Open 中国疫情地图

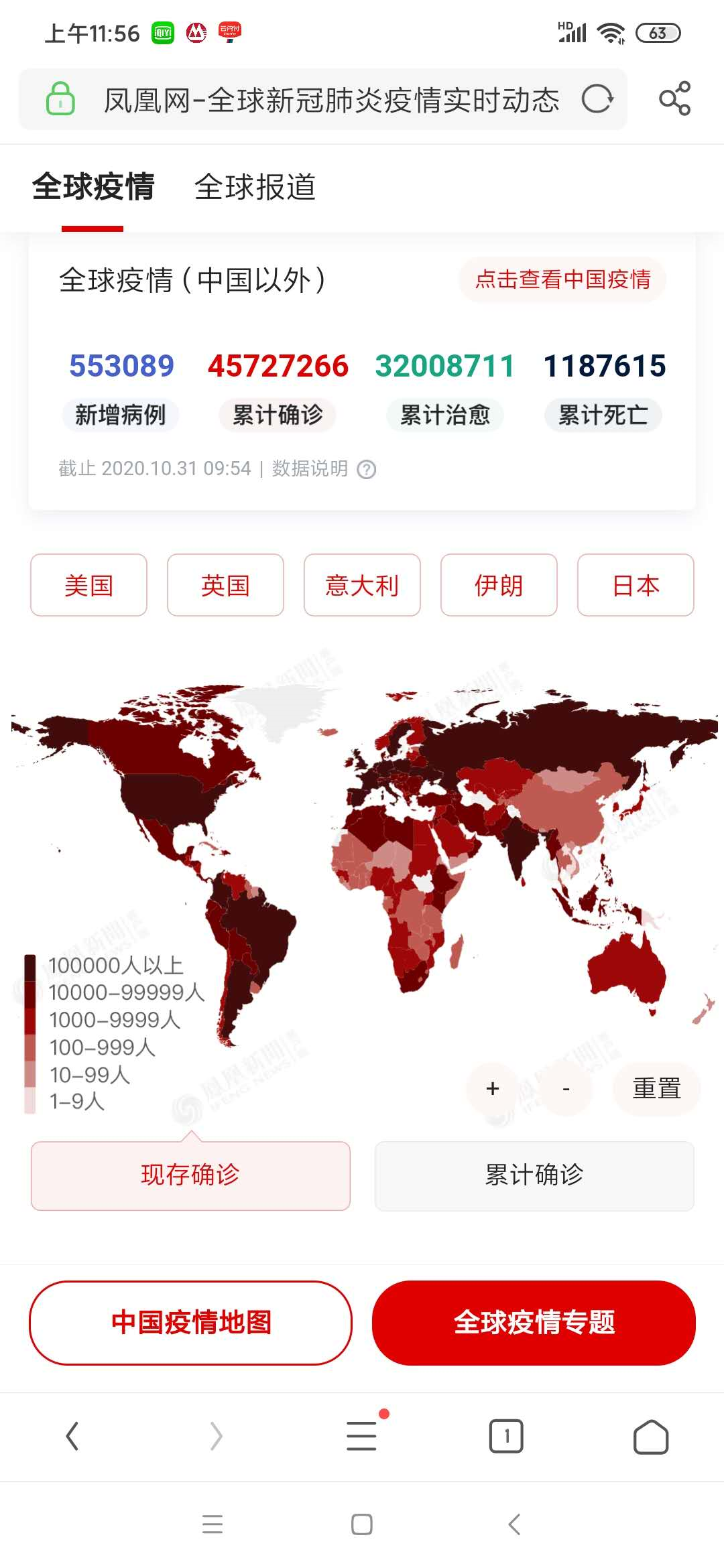191,1322
